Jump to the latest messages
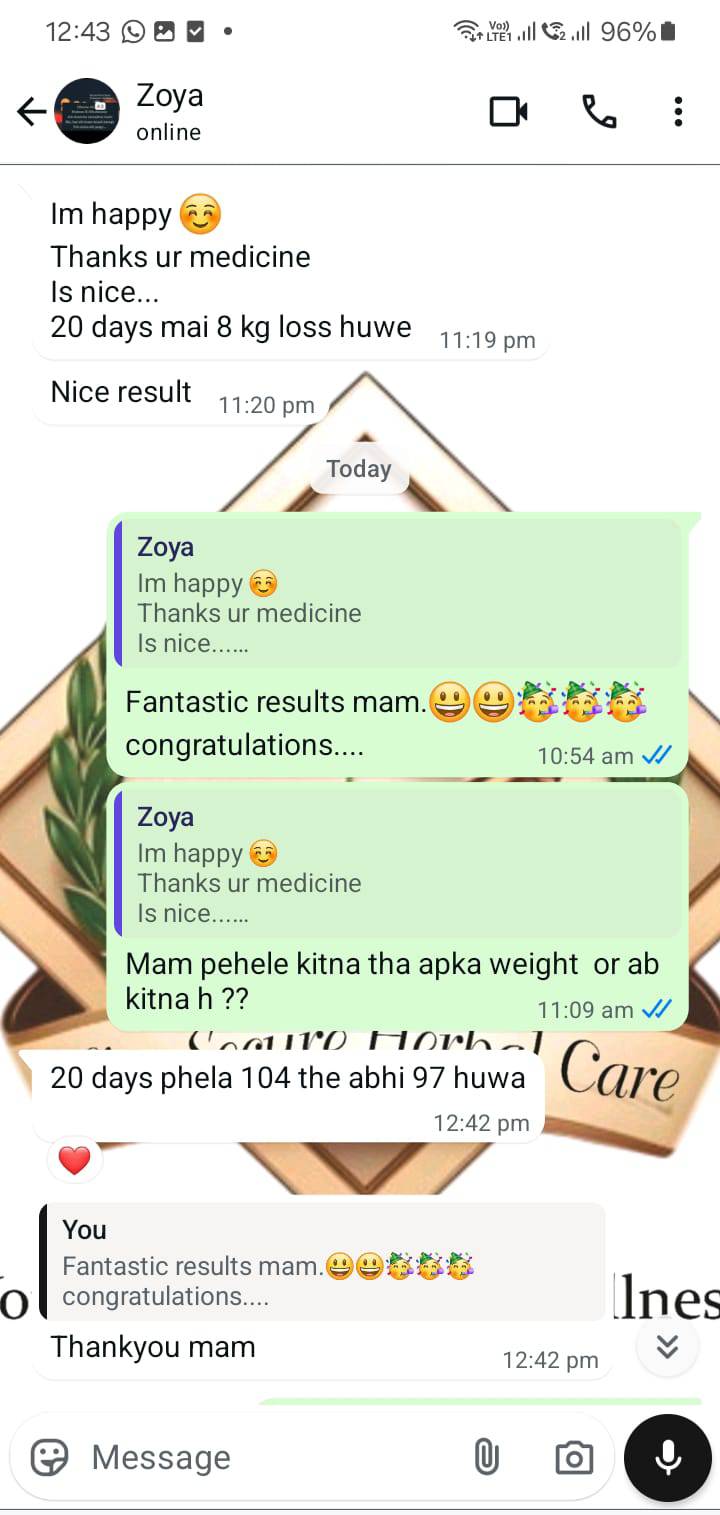 point(667,1346)
